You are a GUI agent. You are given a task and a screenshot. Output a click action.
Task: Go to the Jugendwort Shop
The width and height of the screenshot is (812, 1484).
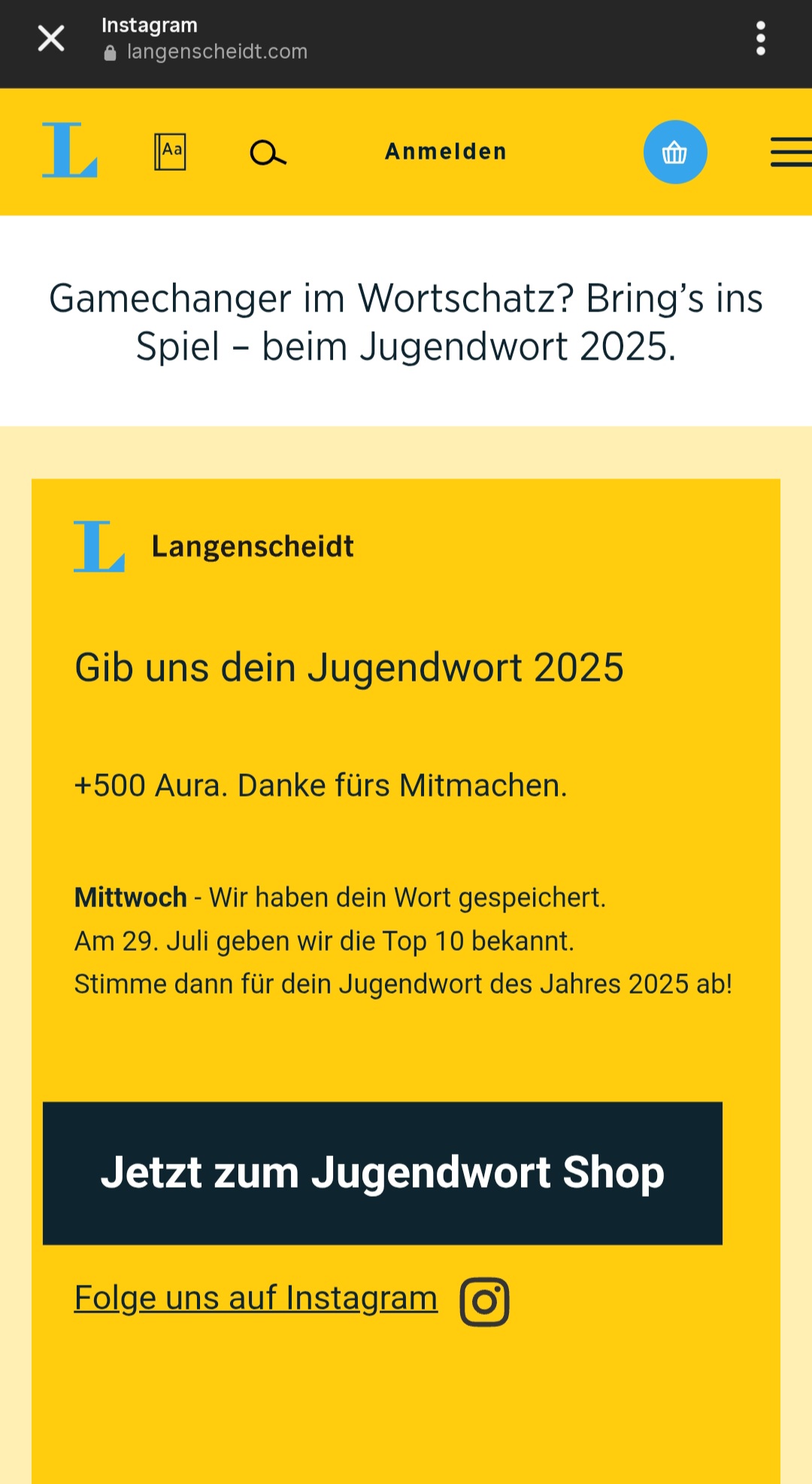coord(382,1173)
